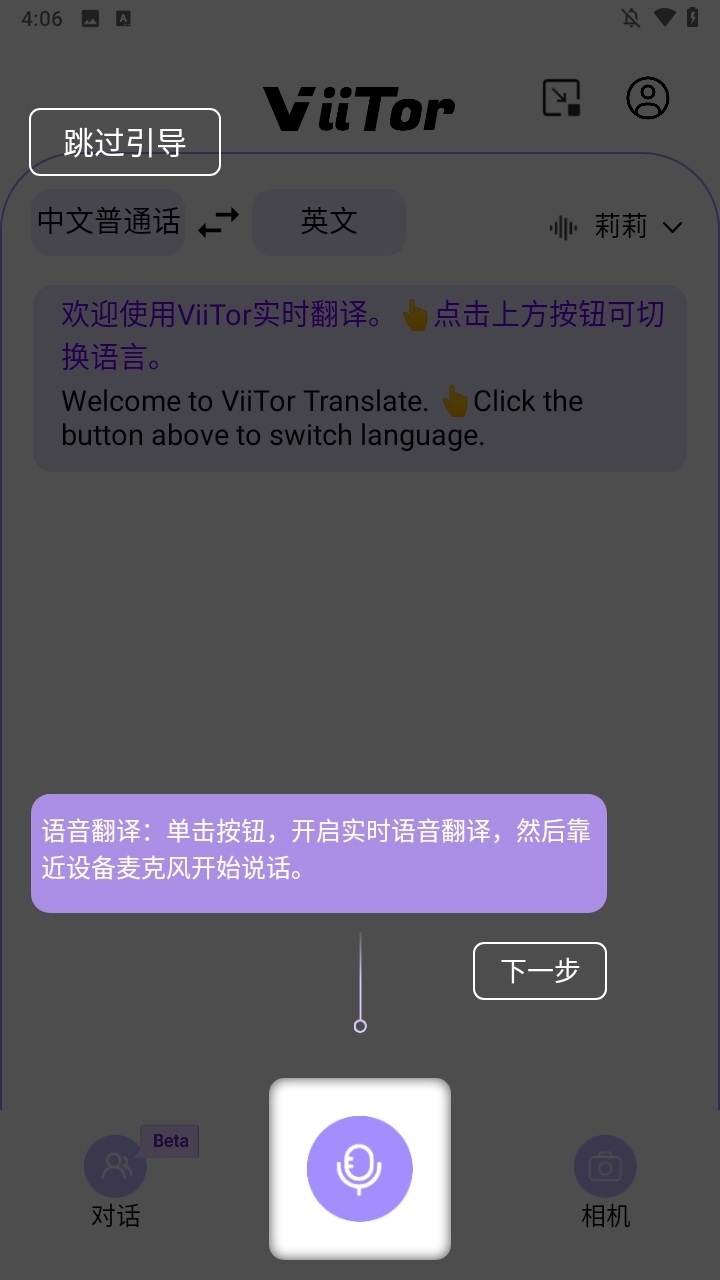Skip the guide with 跳过引导
This screenshot has height=1280, width=720.
pyautogui.click(x=125, y=142)
